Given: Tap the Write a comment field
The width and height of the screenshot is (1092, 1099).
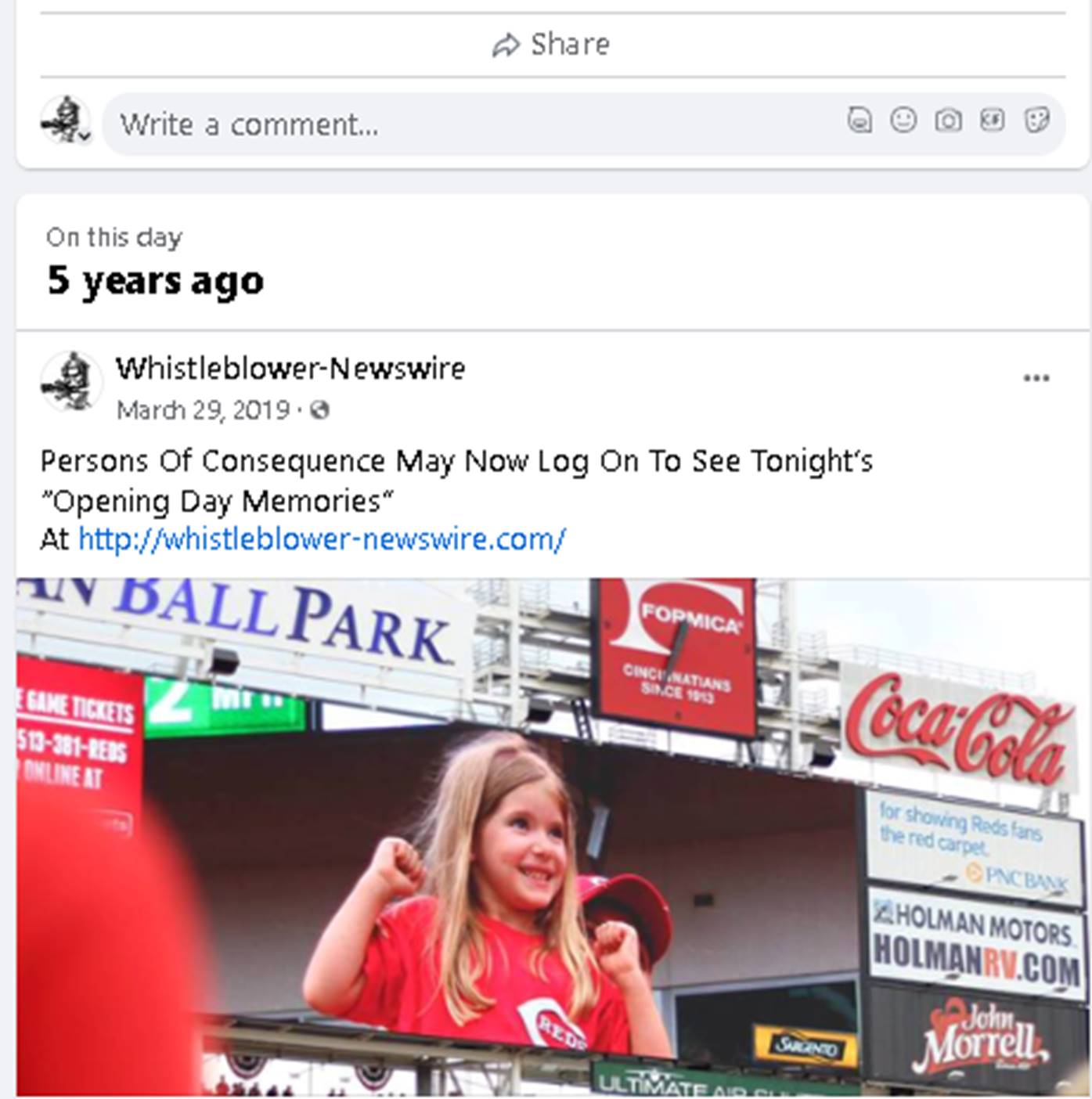Looking at the screenshot, I should pos(470,124).
